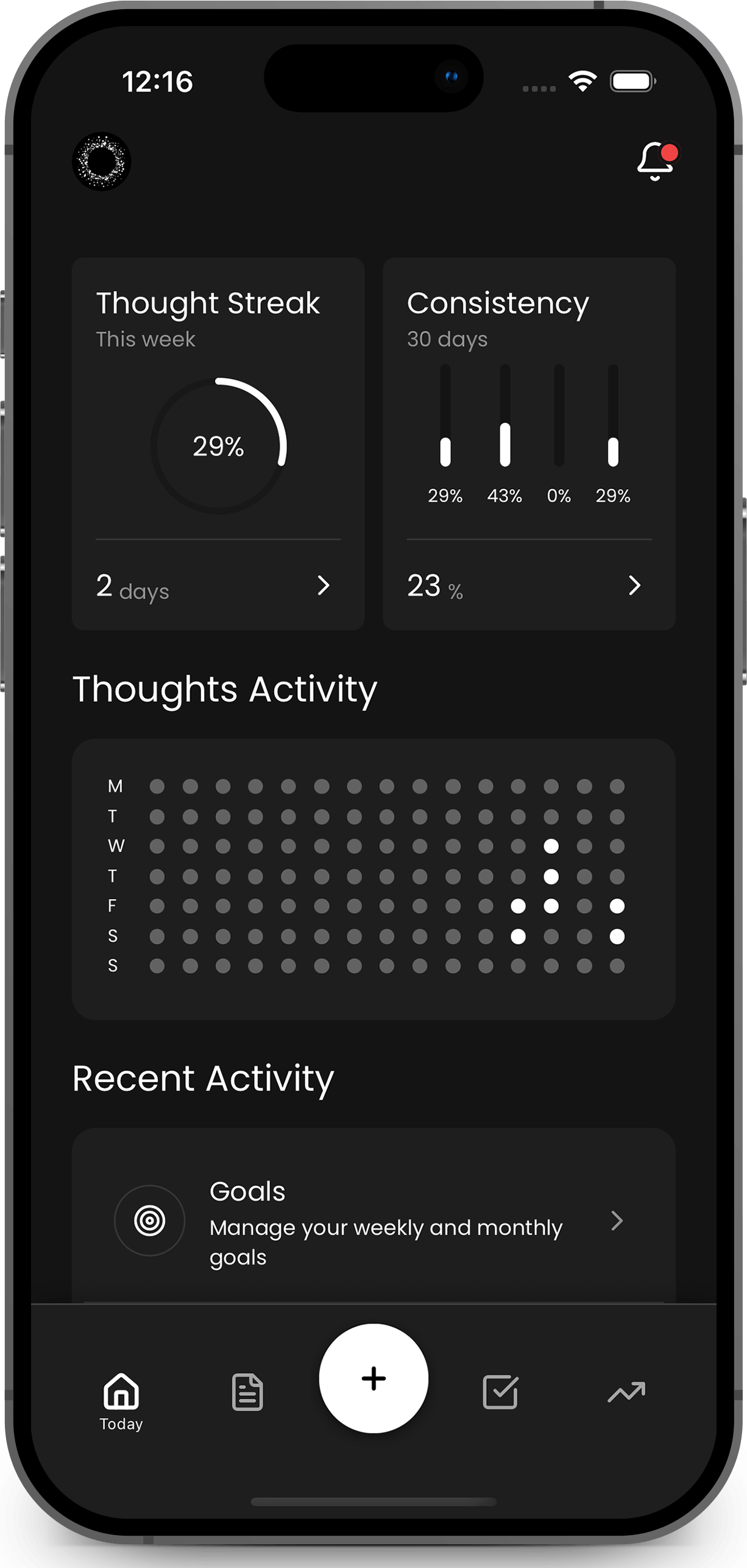
Task: Open the Goals row chevron
Action: tap(618, 1221)
